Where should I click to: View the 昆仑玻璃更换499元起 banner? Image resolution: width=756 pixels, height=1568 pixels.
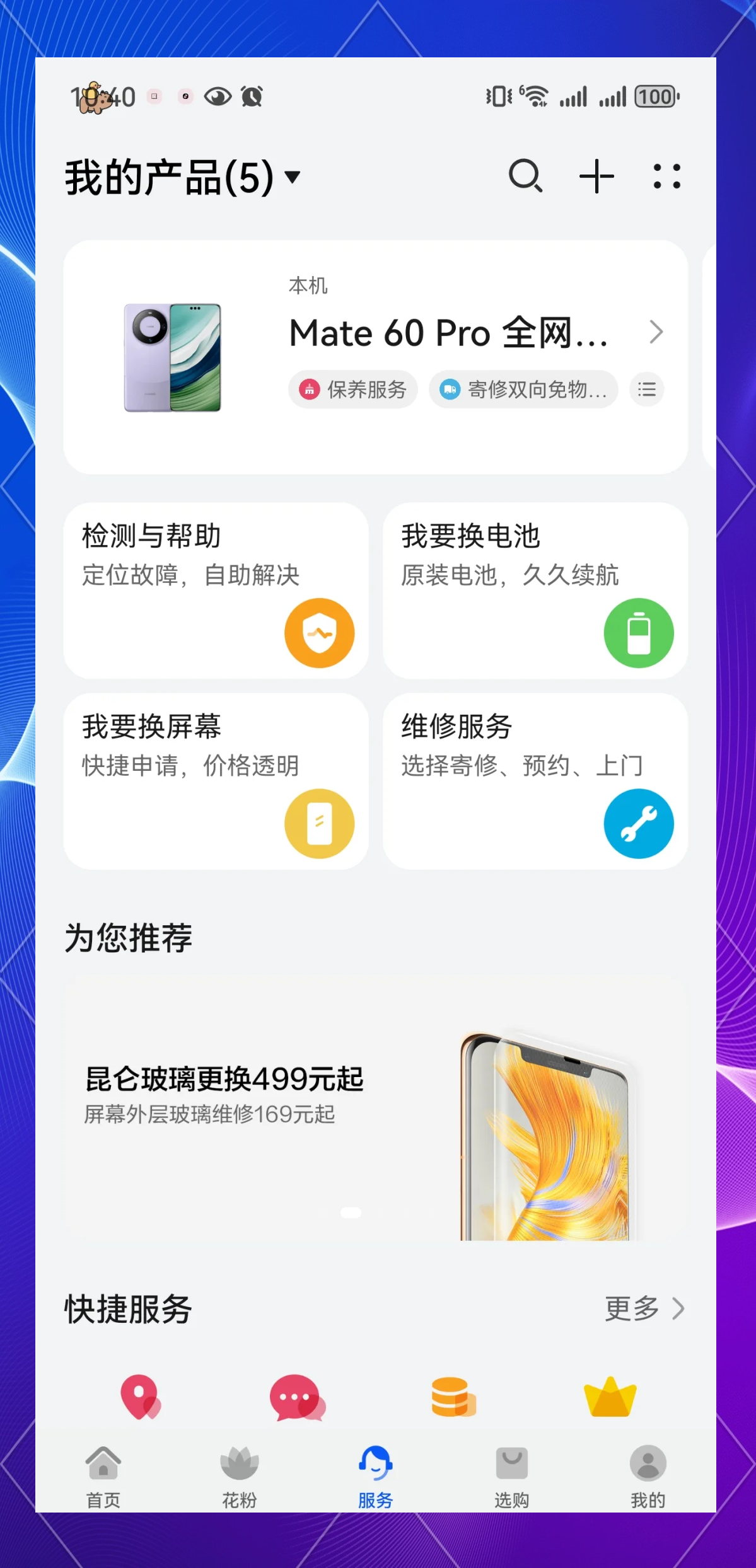point(375,1109)
